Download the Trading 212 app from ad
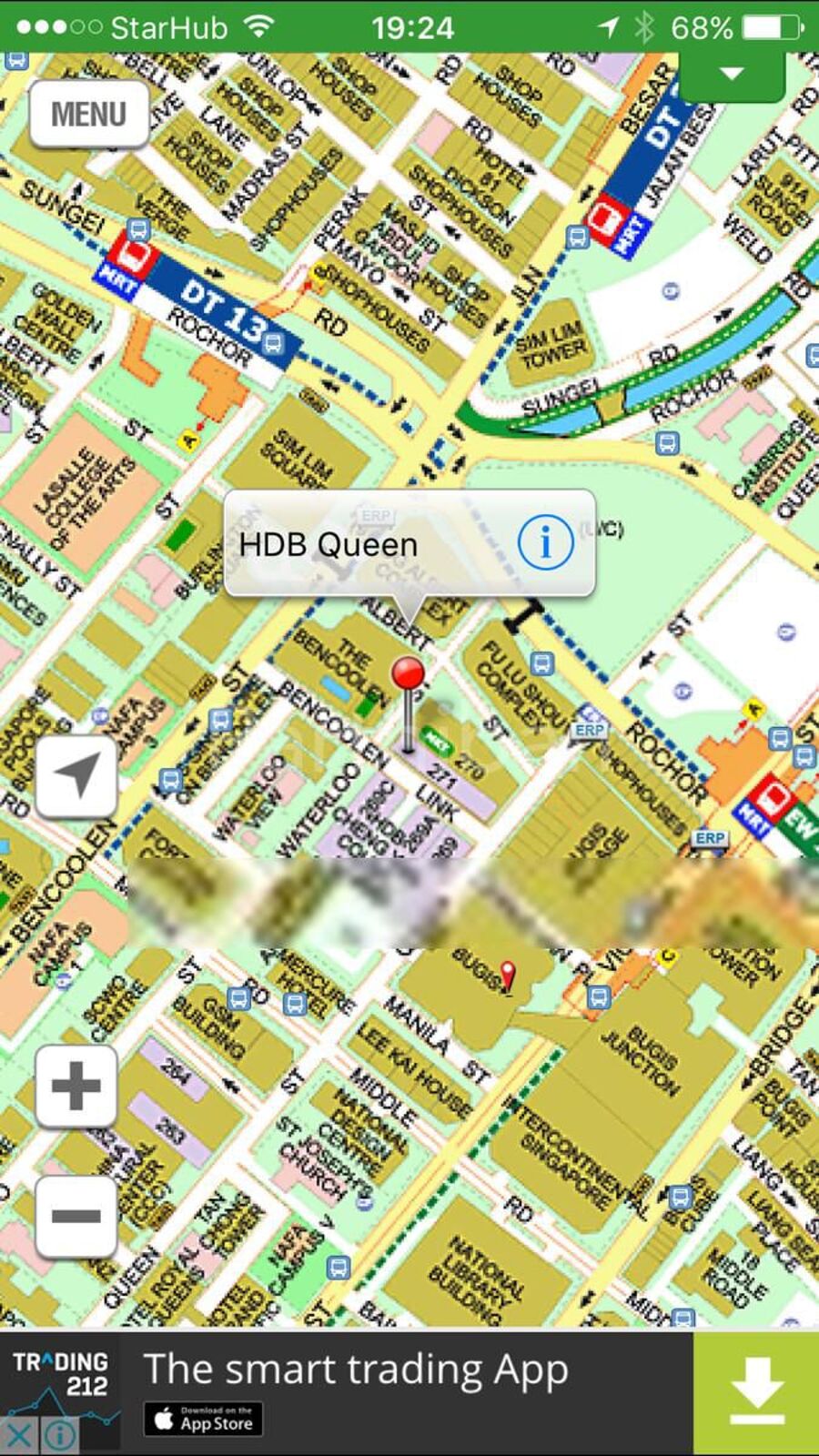The image size is (819, 1456). 756,1392
